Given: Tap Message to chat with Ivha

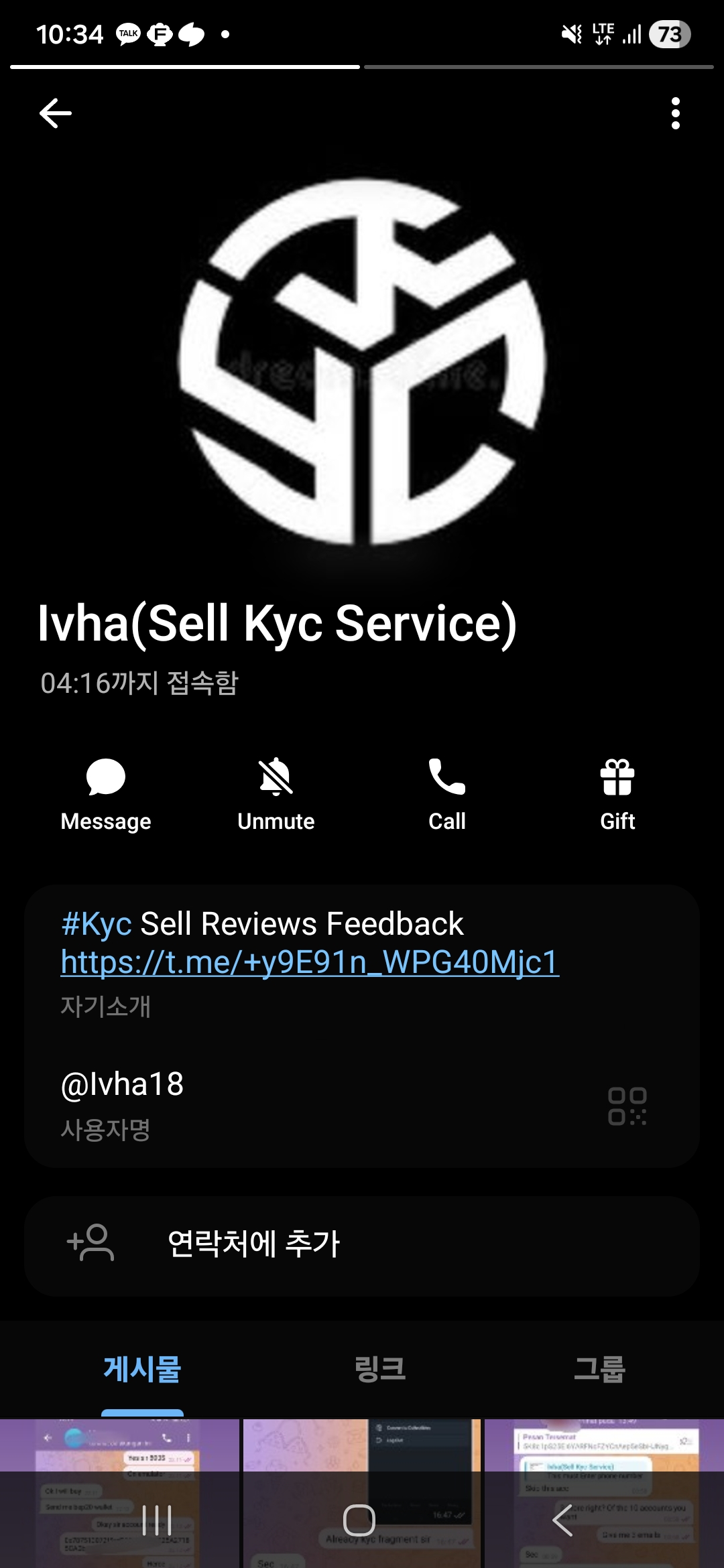Looking at the screenshot, I should pyautogui.click(x=106, y=795).
